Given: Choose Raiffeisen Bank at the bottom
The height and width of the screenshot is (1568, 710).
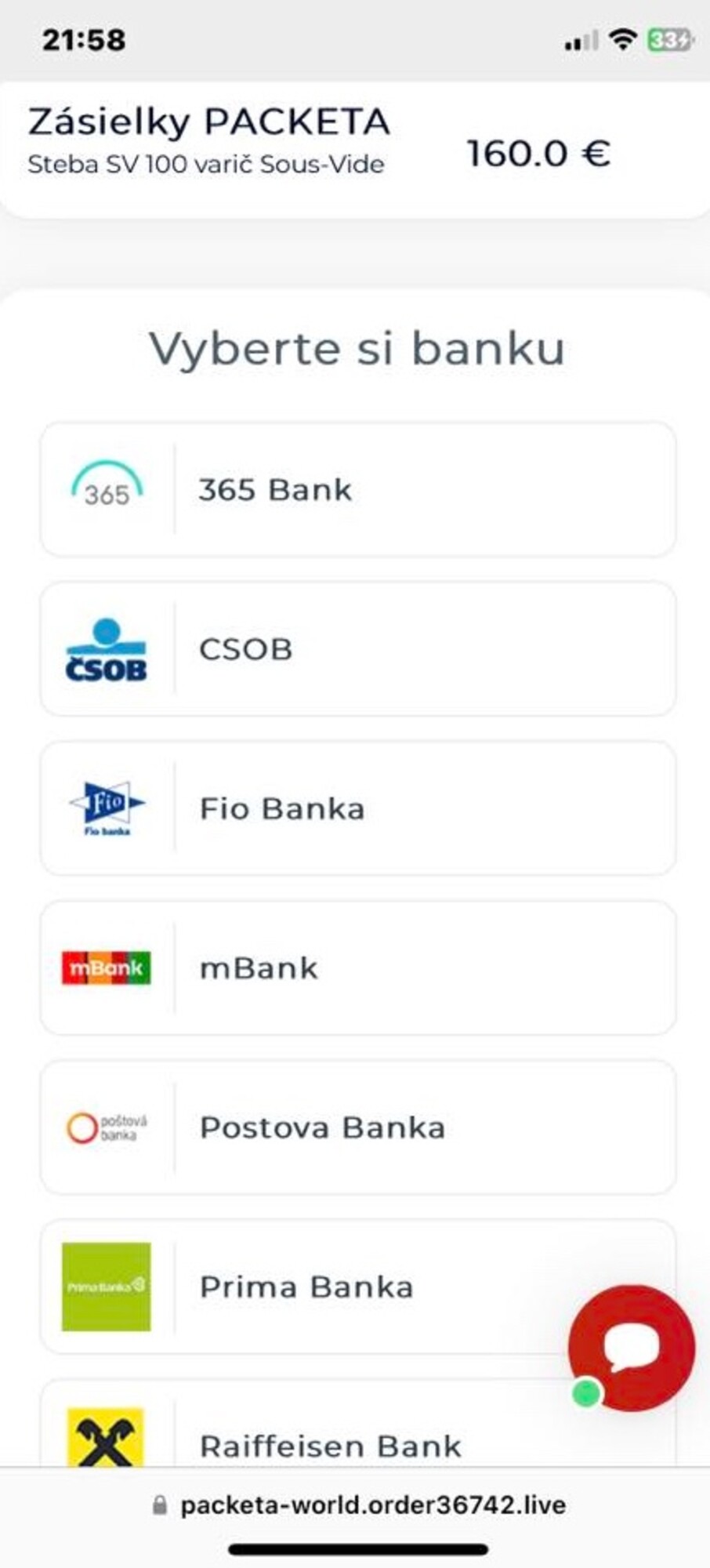Looking at the screenshot, I should click(x=355, y=1443).
